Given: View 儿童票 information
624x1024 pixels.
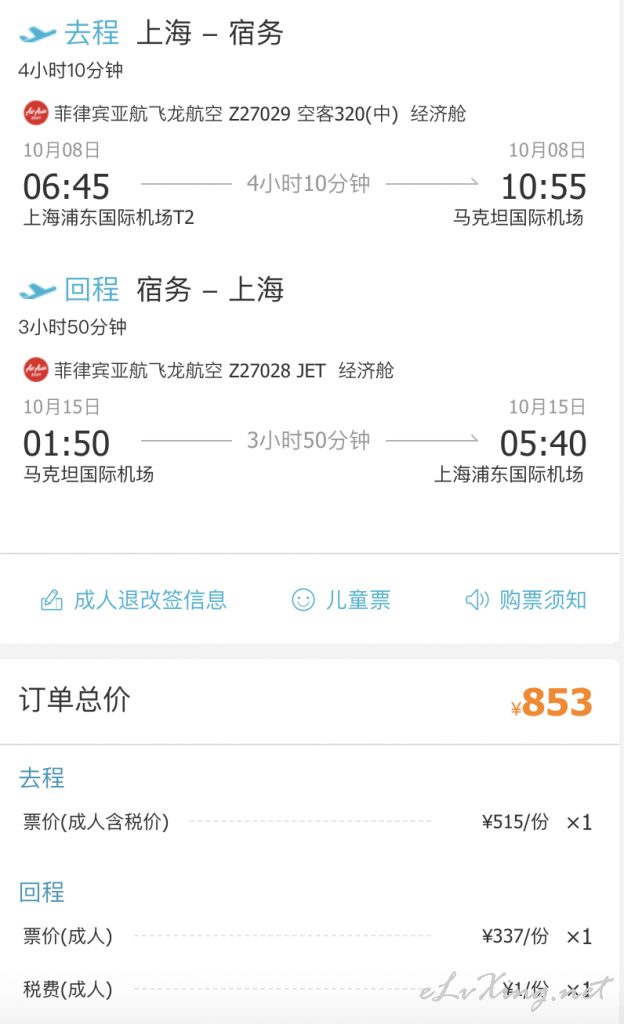Looking at the screenshot, I should pos(341,600).
